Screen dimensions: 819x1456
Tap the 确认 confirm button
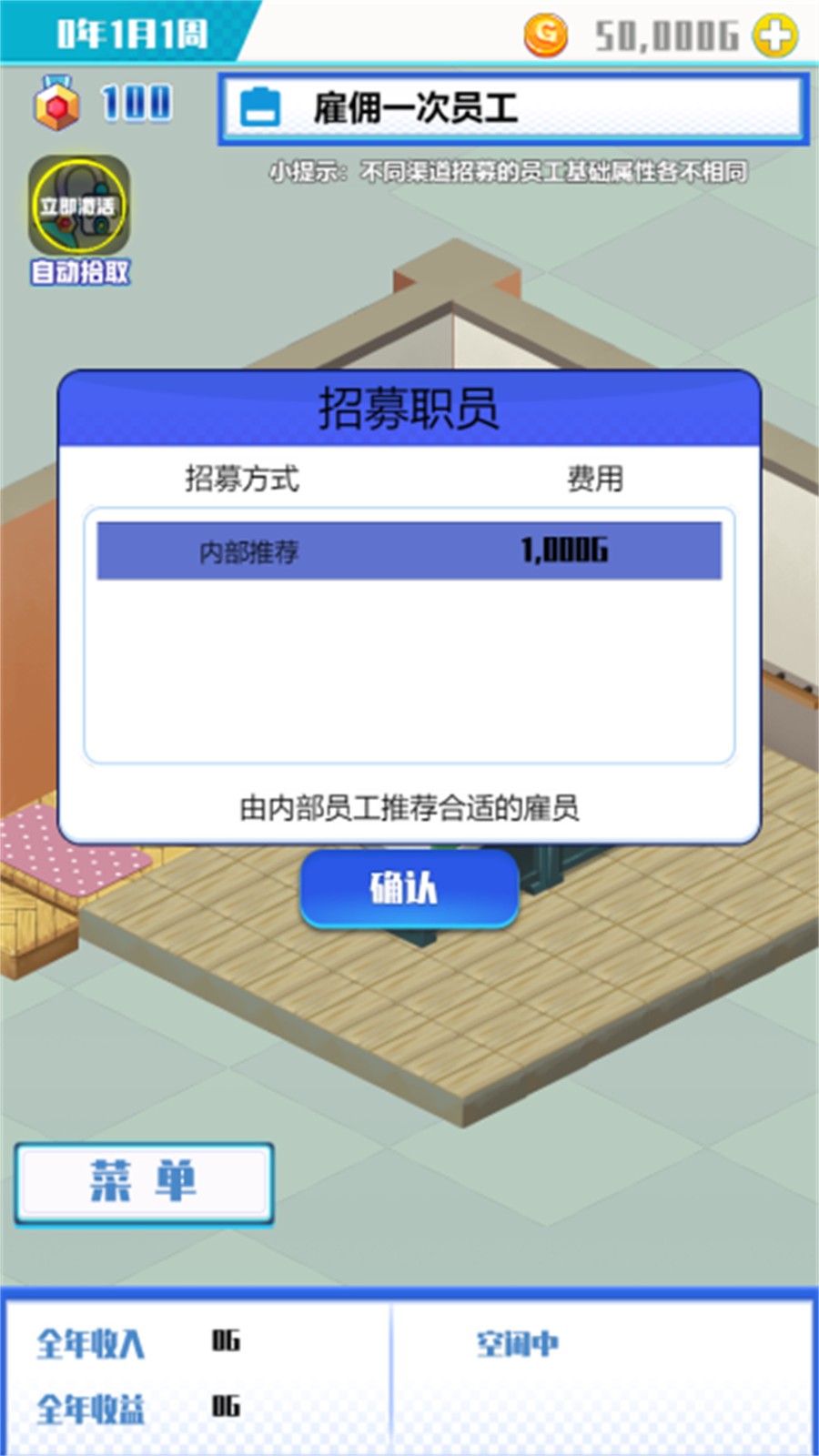coord(409,888)
